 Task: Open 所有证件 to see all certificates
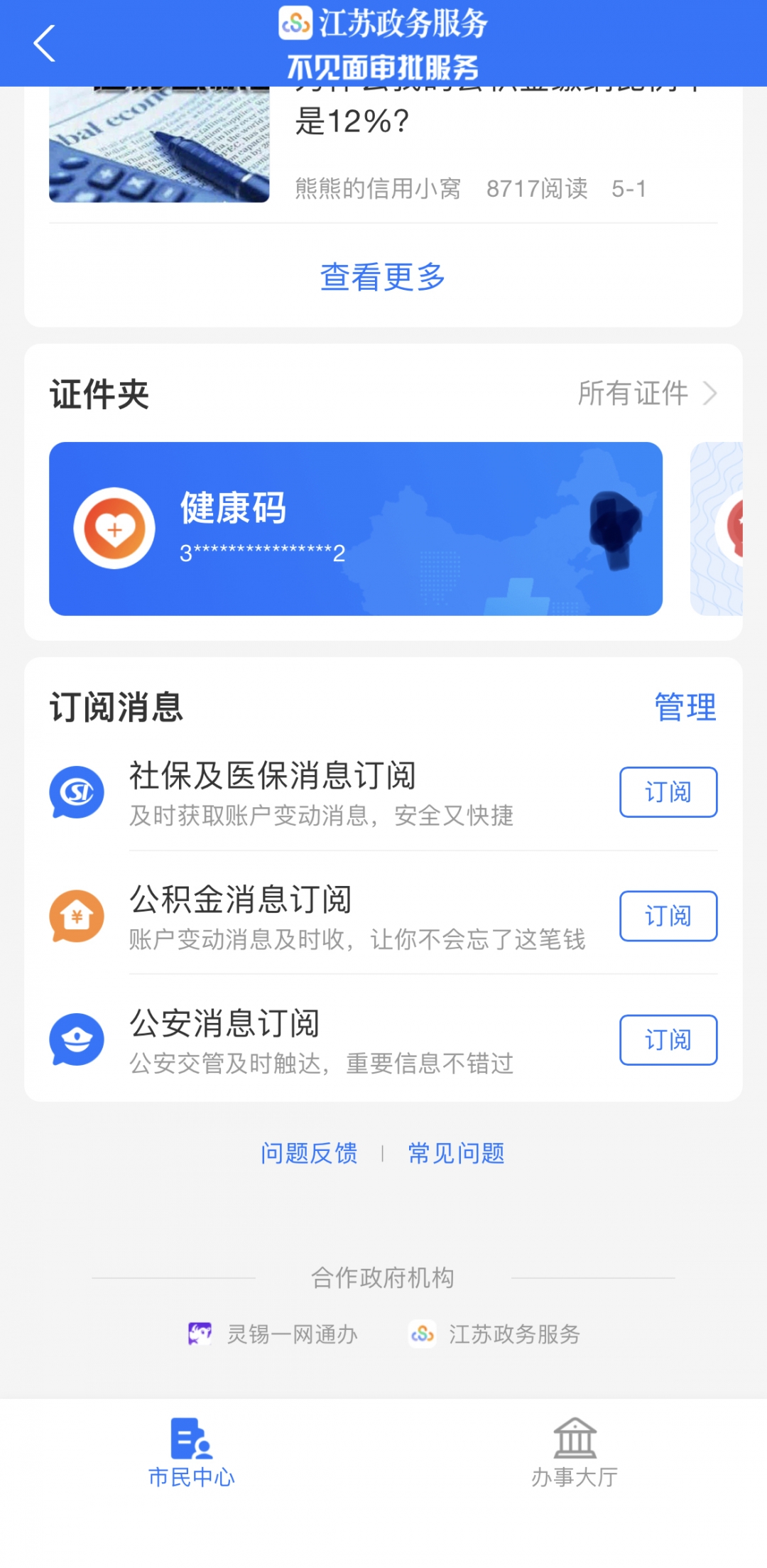tap(646, 393)
